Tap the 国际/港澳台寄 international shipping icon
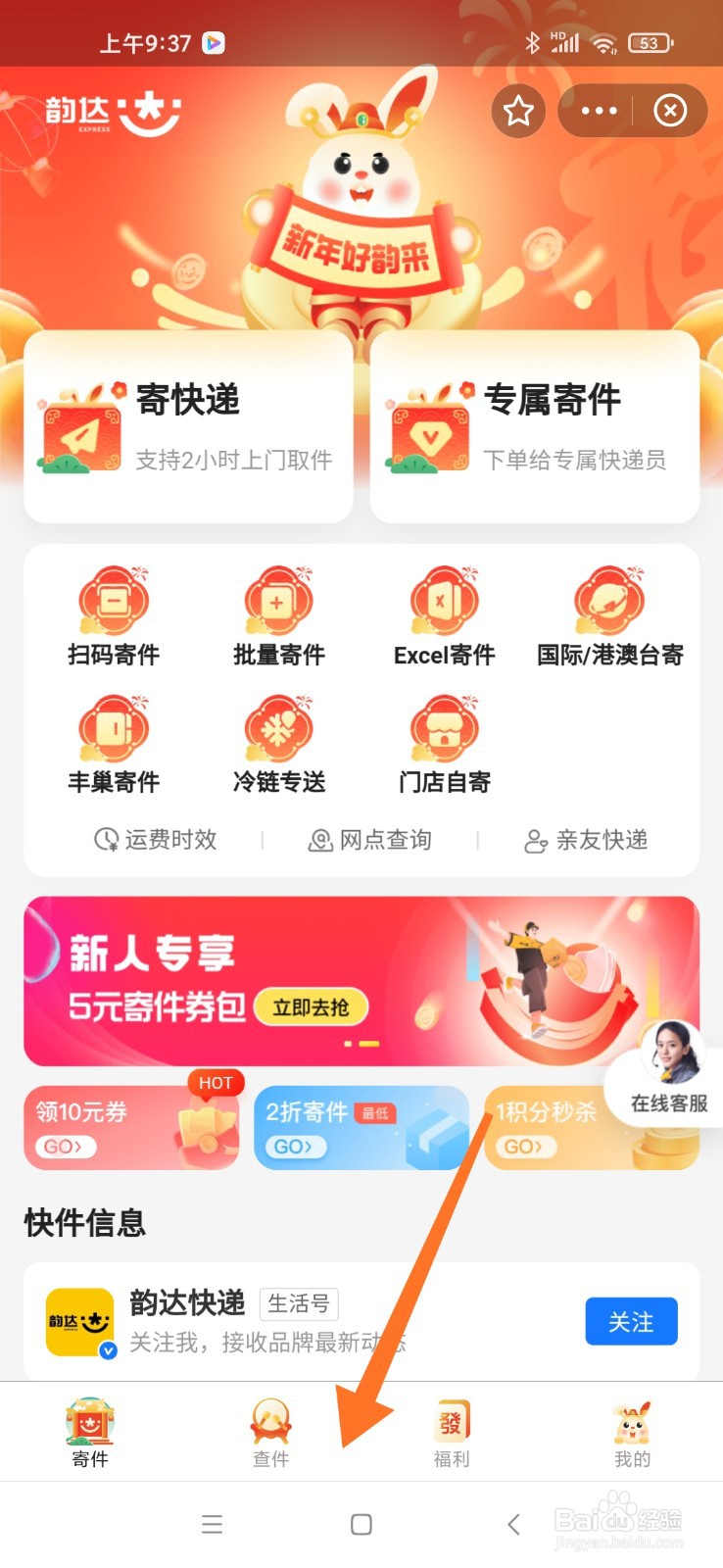The height and width of the screenshot is (1568, 723). coord(609,615)
